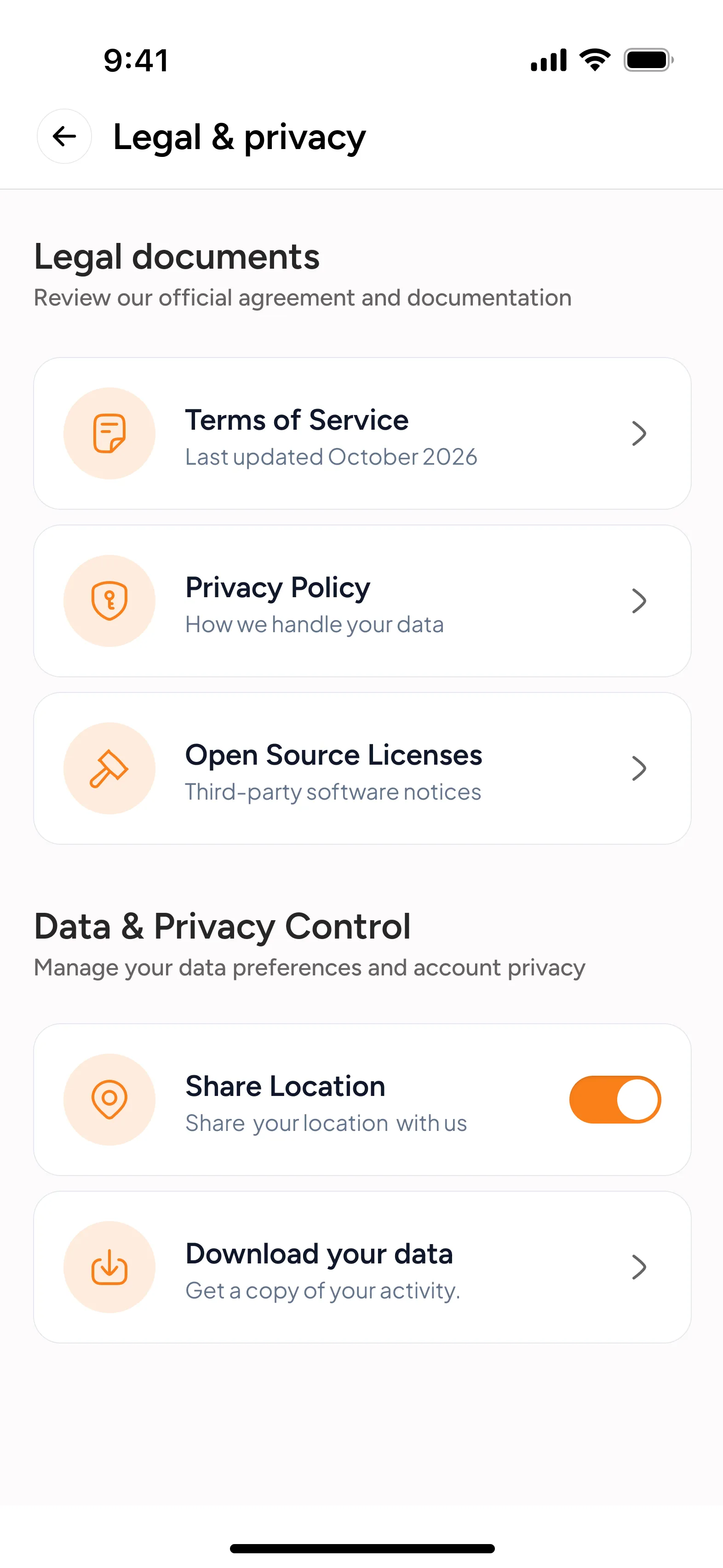The height and width of the screenshot is (1568, 723).
Task: Select the Share Location pin icon
Action: pyautogui.click(x=109, y=1099)
